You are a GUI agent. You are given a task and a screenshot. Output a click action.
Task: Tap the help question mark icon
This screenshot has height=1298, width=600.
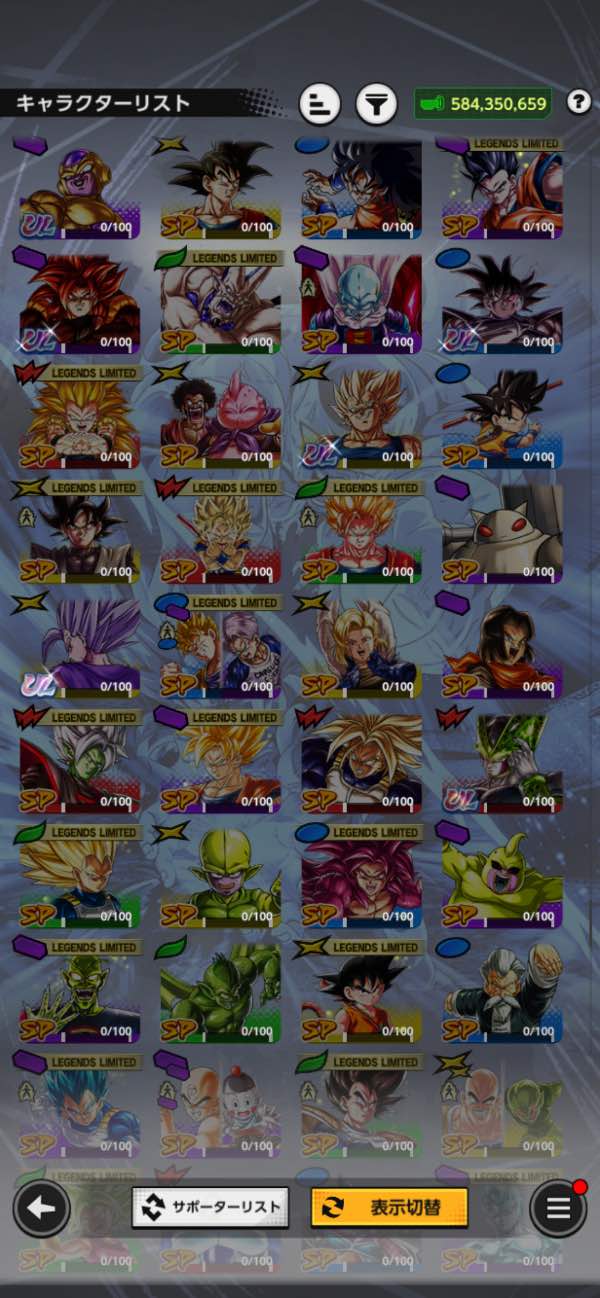click(578, 102)
